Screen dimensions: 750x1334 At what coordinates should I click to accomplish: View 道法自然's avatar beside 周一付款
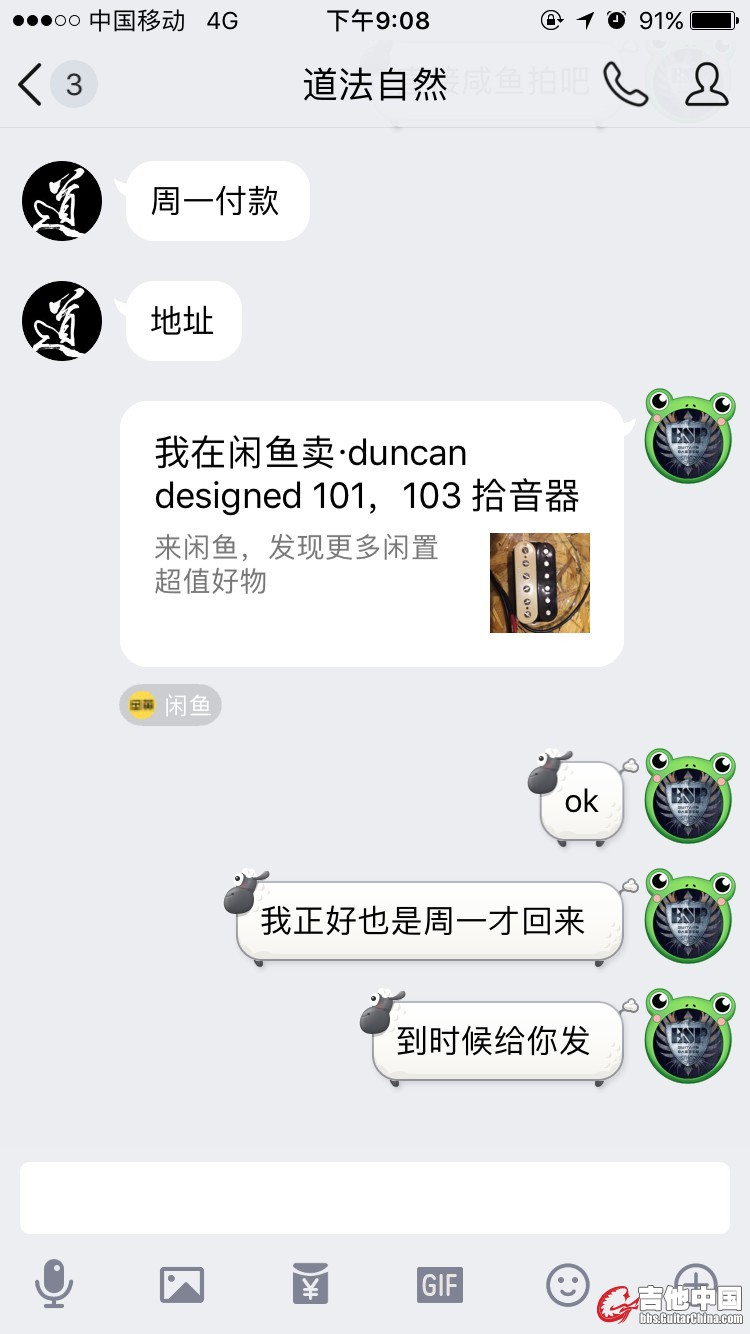tap(62, 201)
